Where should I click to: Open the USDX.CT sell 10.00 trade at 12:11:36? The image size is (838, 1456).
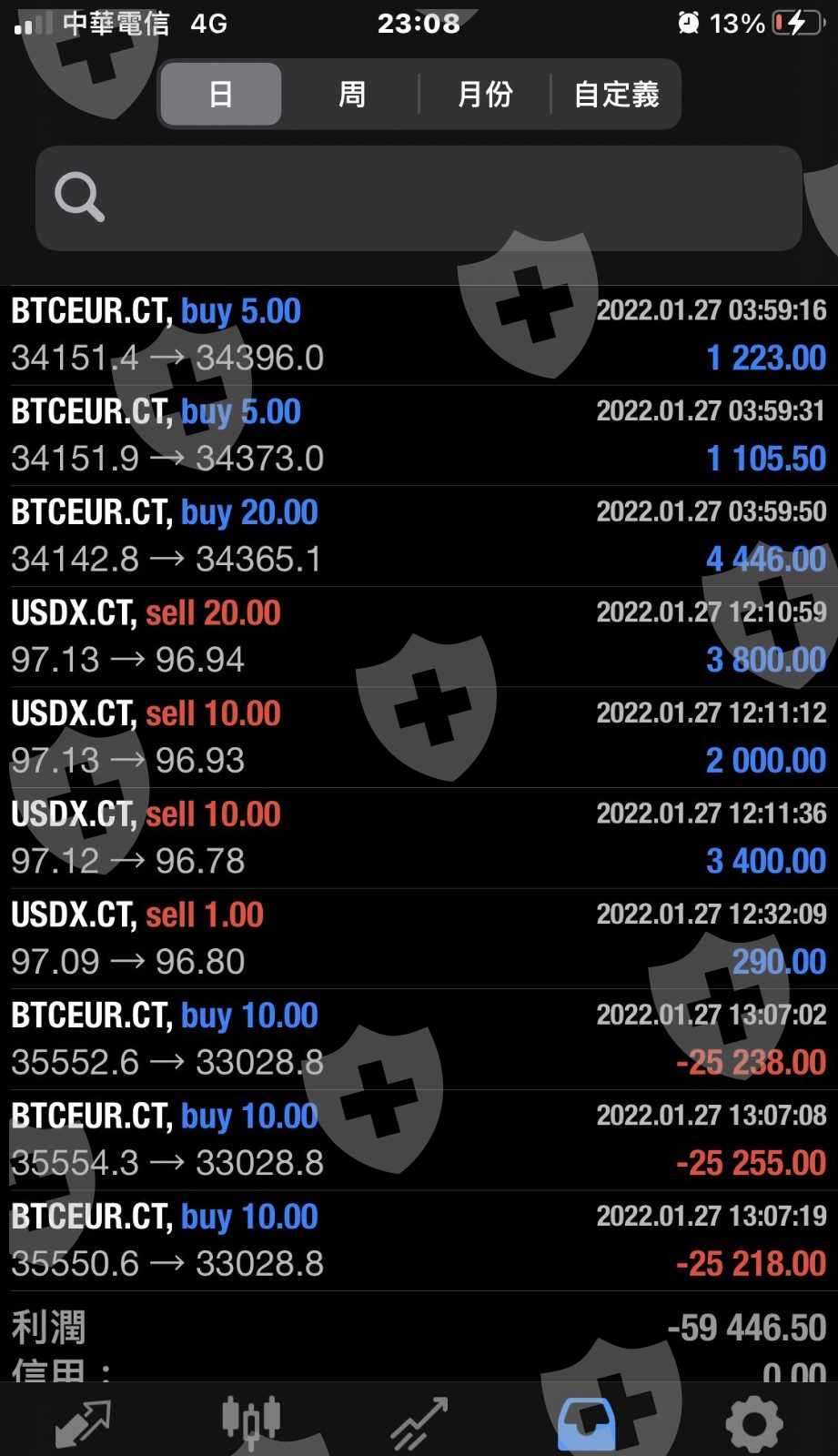tap(419, 837)
